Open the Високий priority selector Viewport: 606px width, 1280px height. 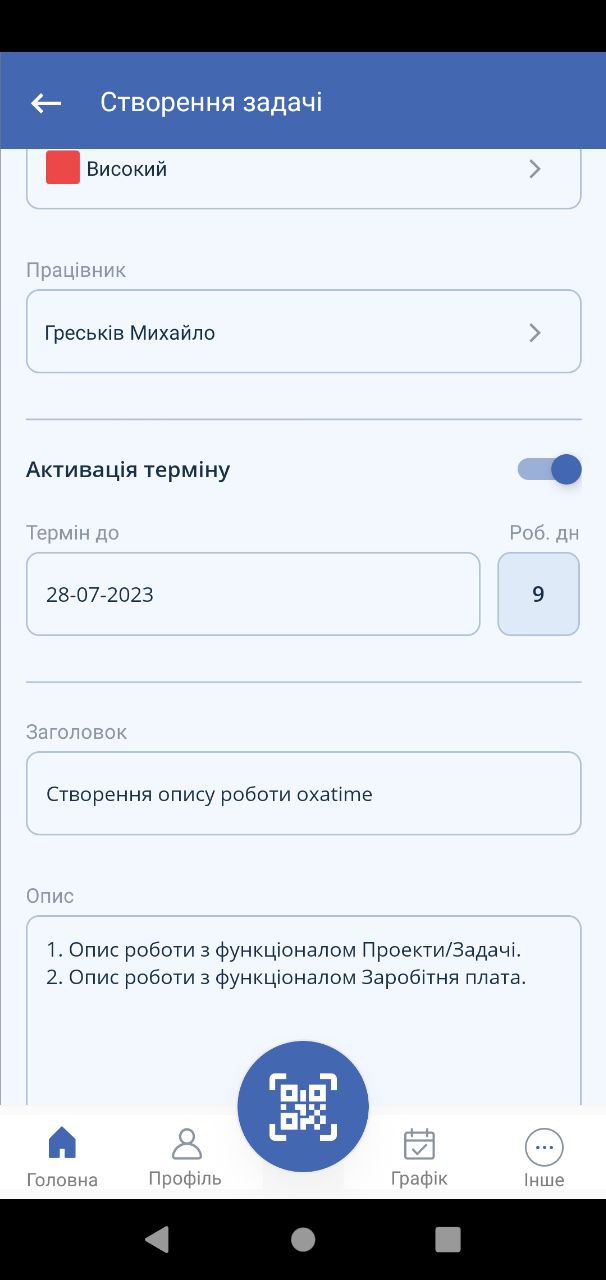(x=303, y=172)
